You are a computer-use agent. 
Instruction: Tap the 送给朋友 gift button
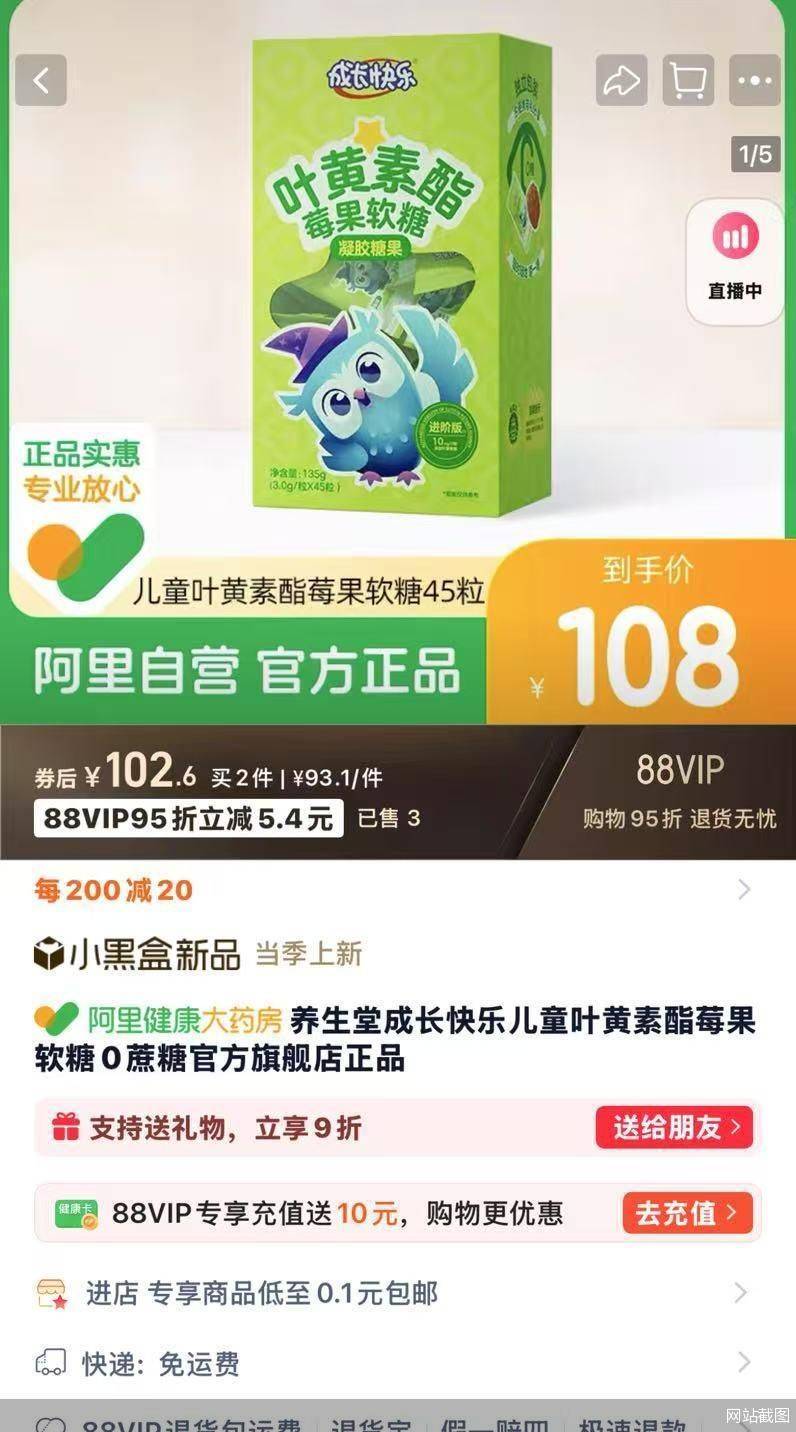[x=673, y=1128]
